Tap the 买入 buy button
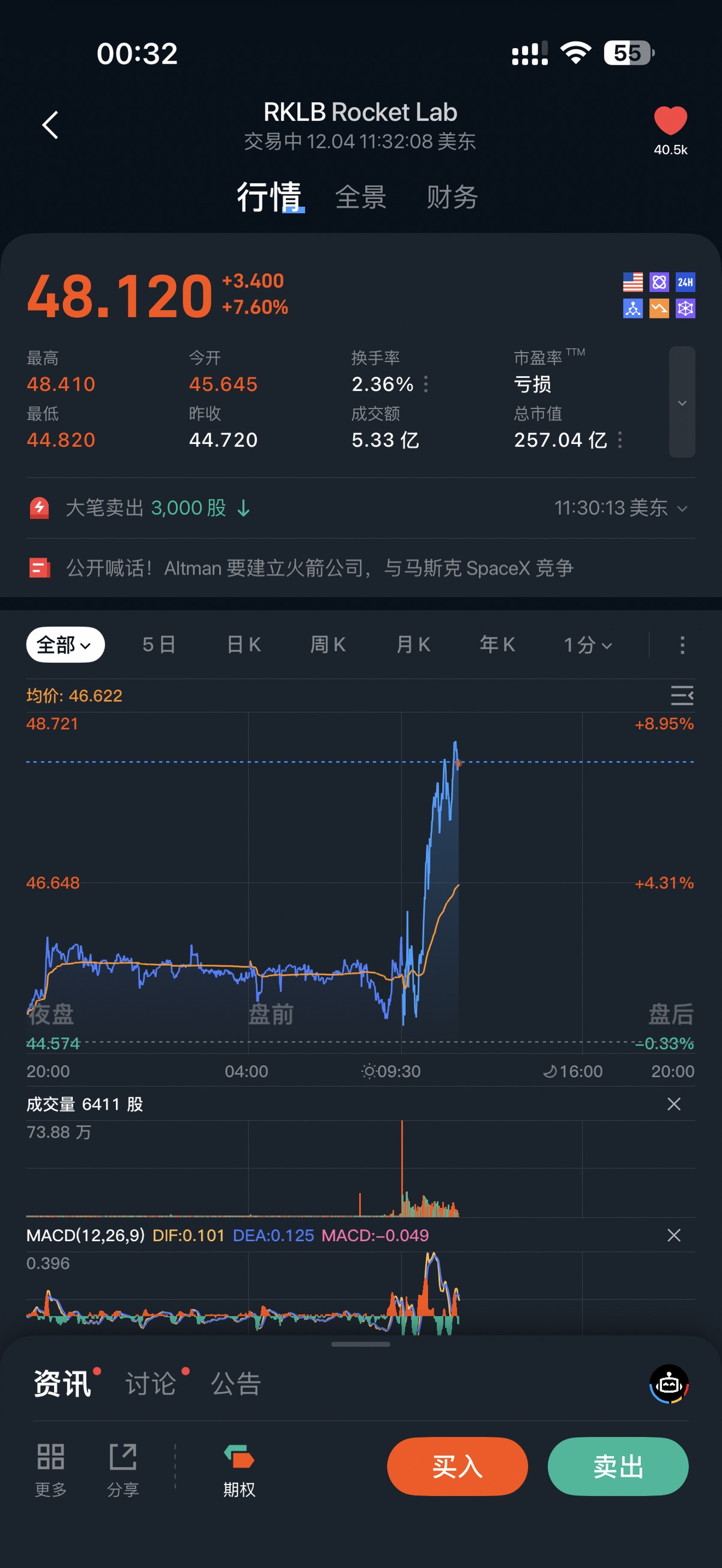722x1568 pixels. (457, 1466)
